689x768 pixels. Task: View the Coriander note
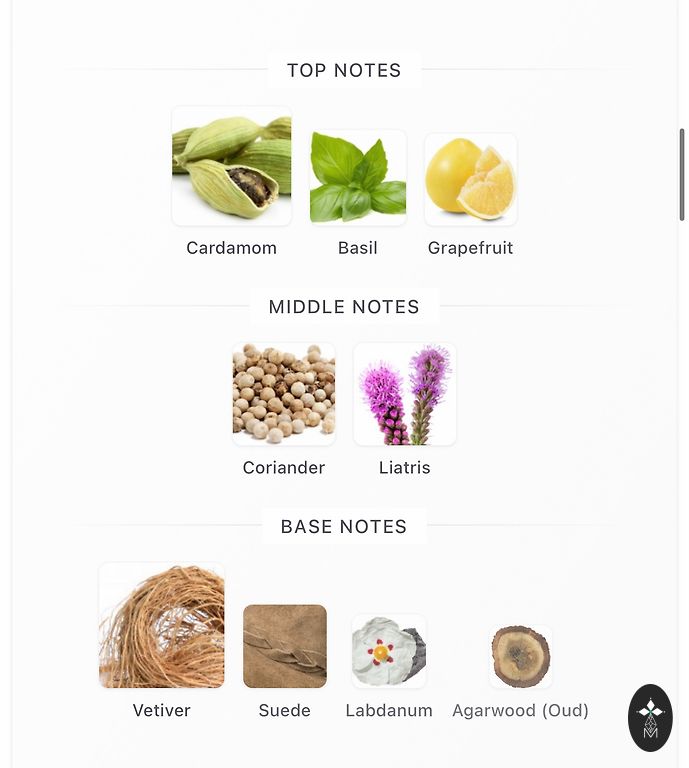[284, 394]
